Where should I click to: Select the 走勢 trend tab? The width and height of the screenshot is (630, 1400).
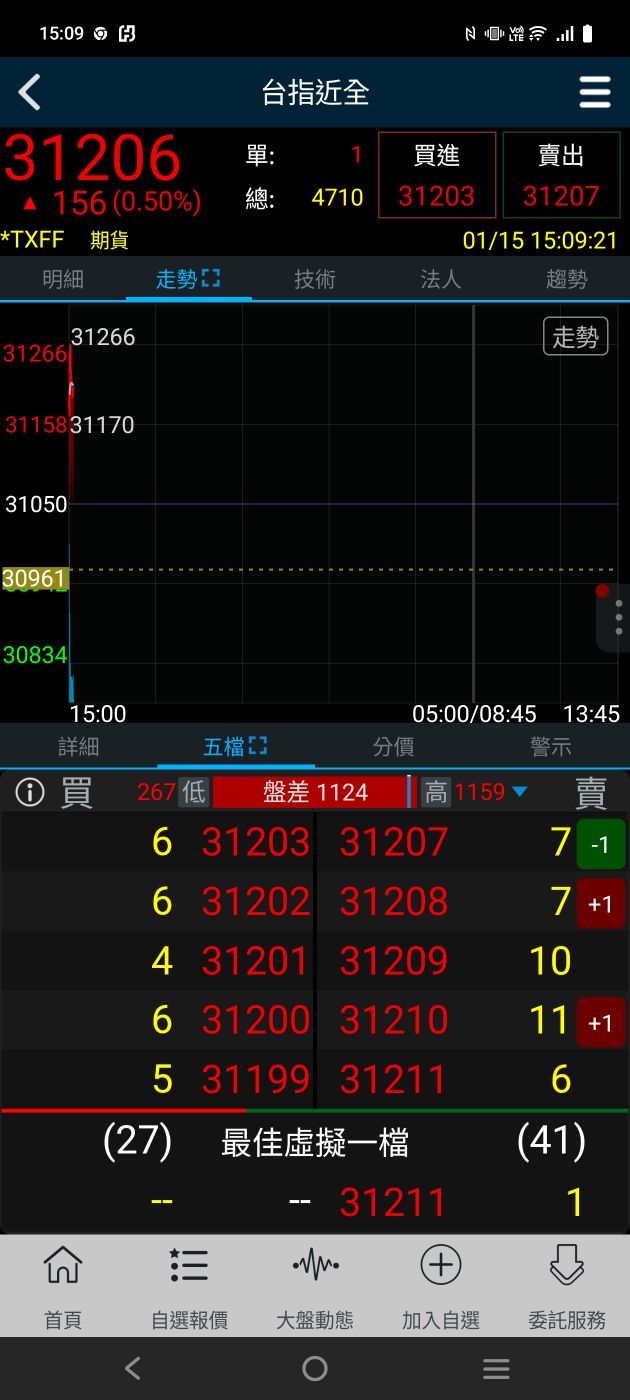point(187,280)
